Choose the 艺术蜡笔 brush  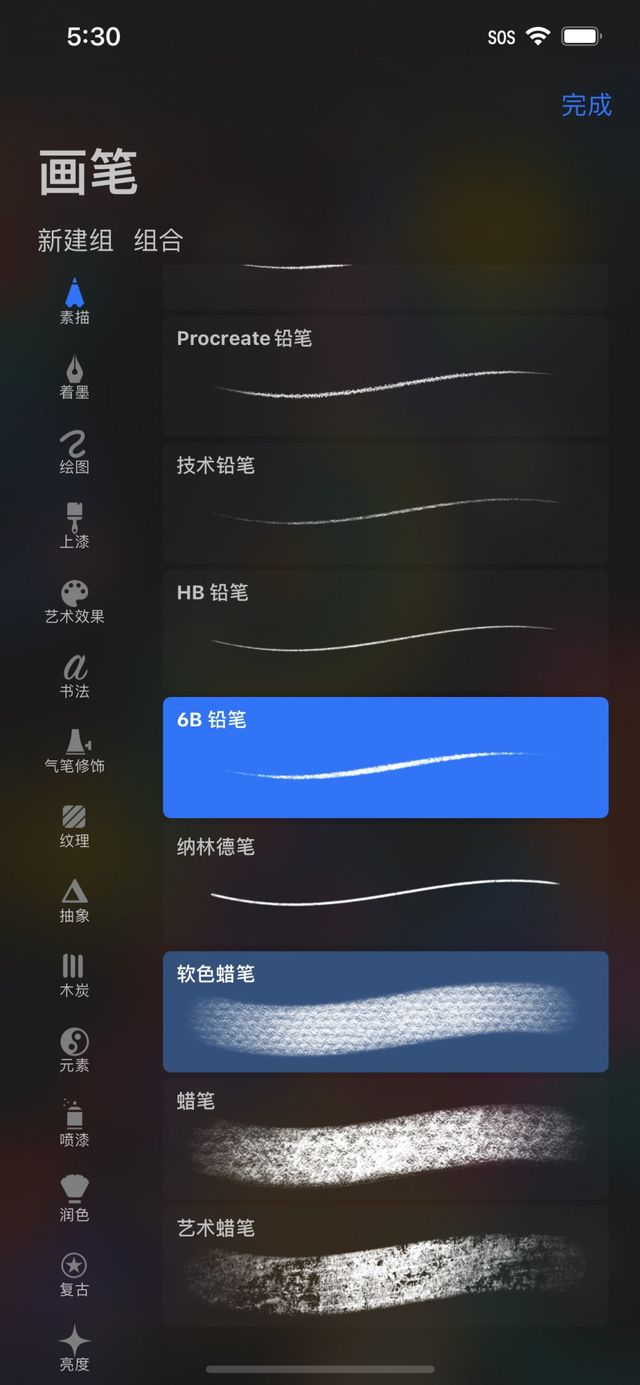point(385,1265)
